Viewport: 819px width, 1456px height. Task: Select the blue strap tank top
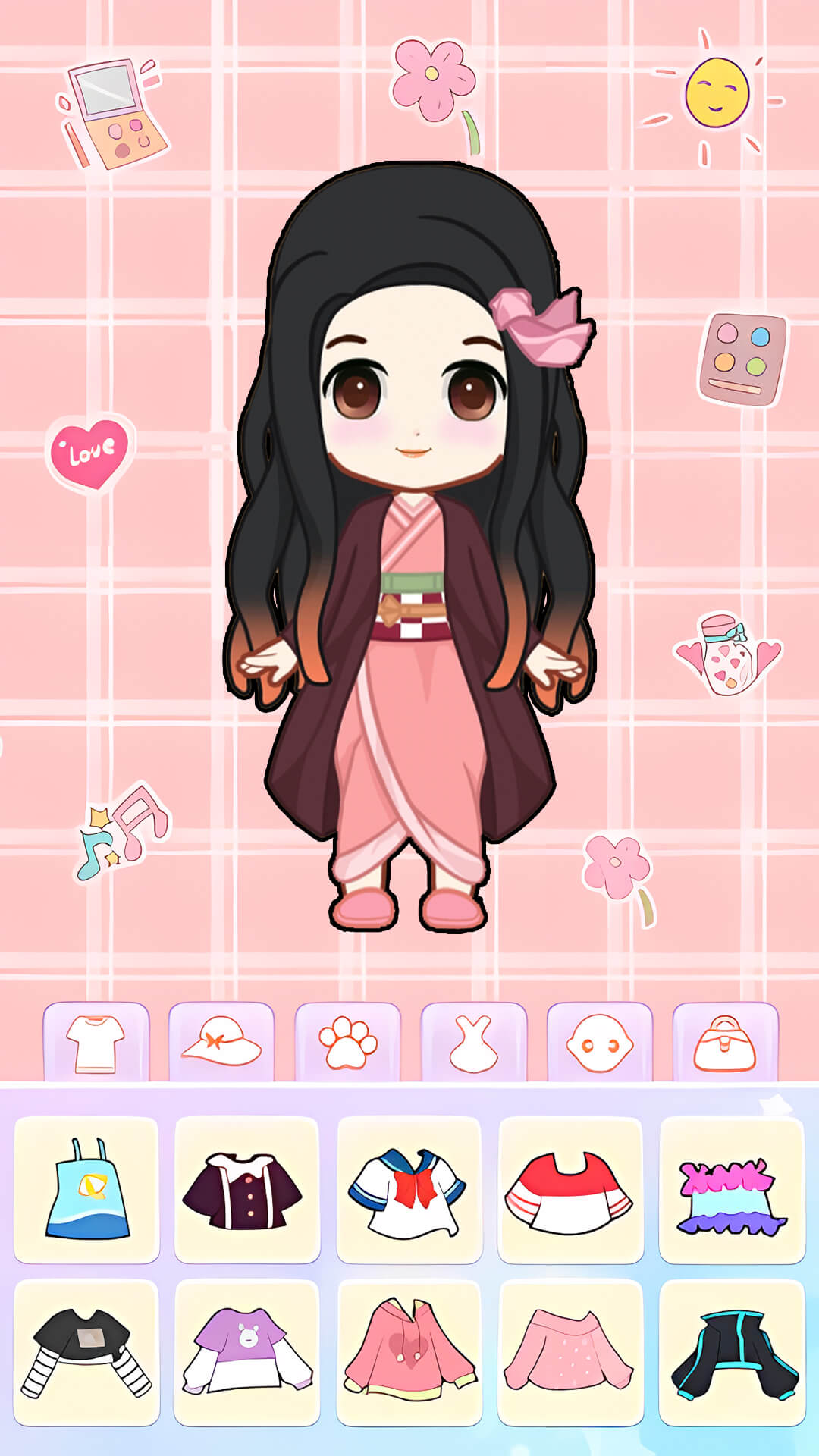(86, 1190)
